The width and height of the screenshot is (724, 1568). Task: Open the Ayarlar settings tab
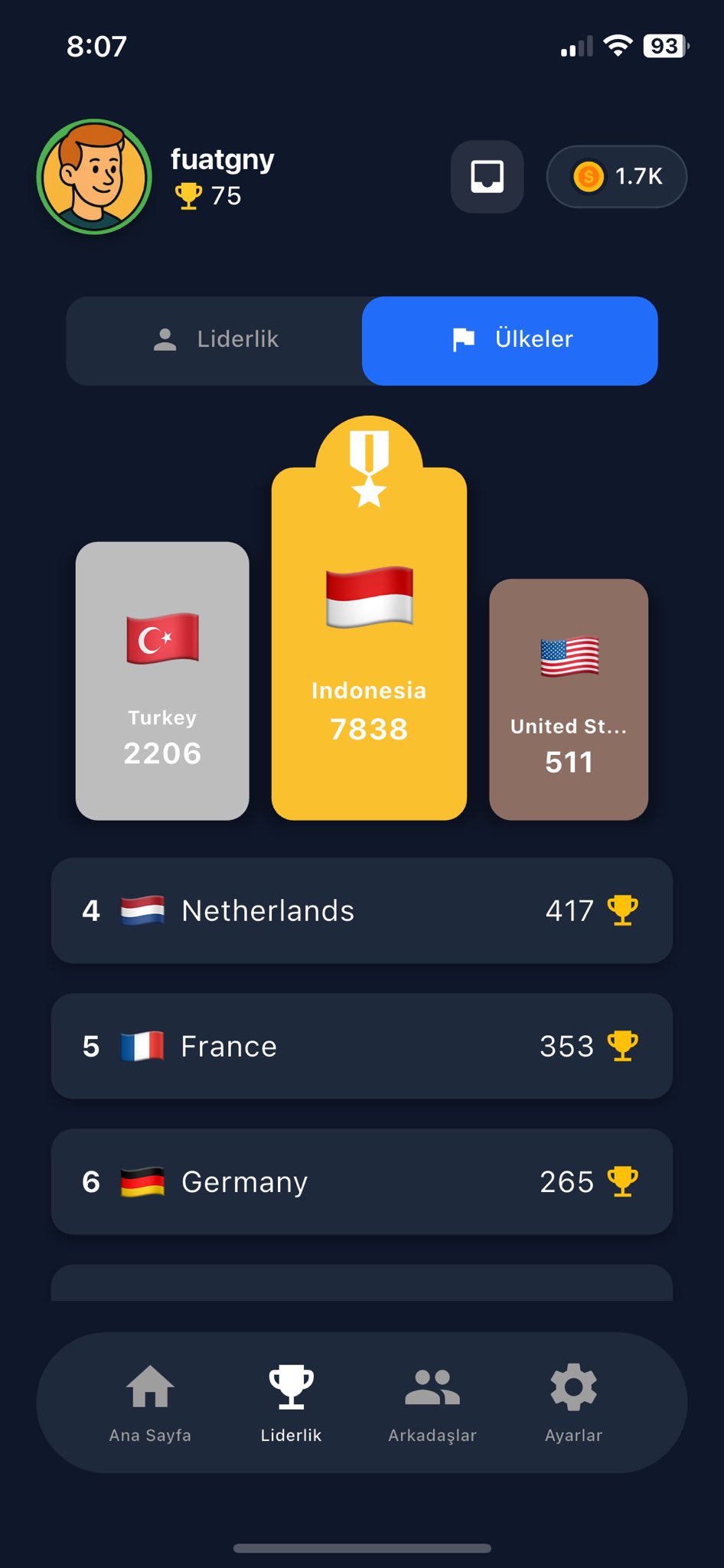click(x=573, y=1403)
